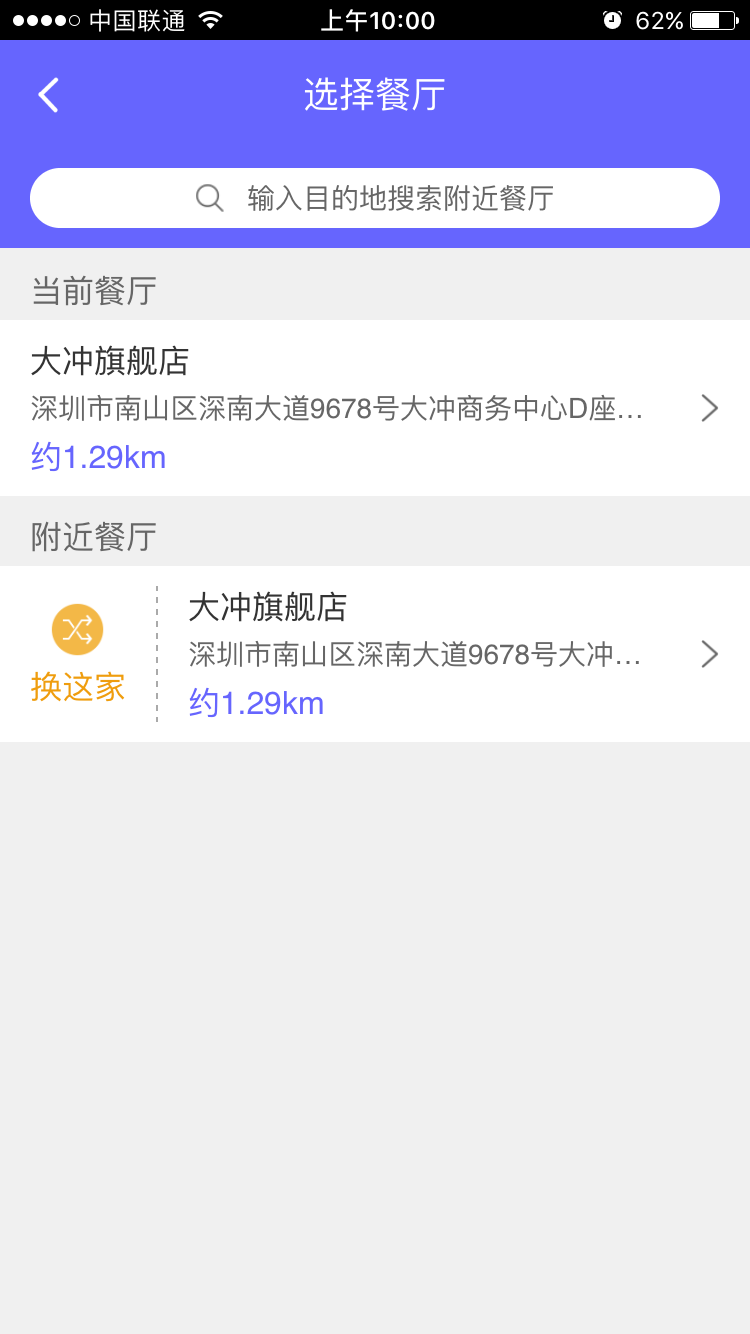Tap the back arrow to leave restaurant selection
This screenshot has height=1334, width=750.
click(x=46, y=94)
